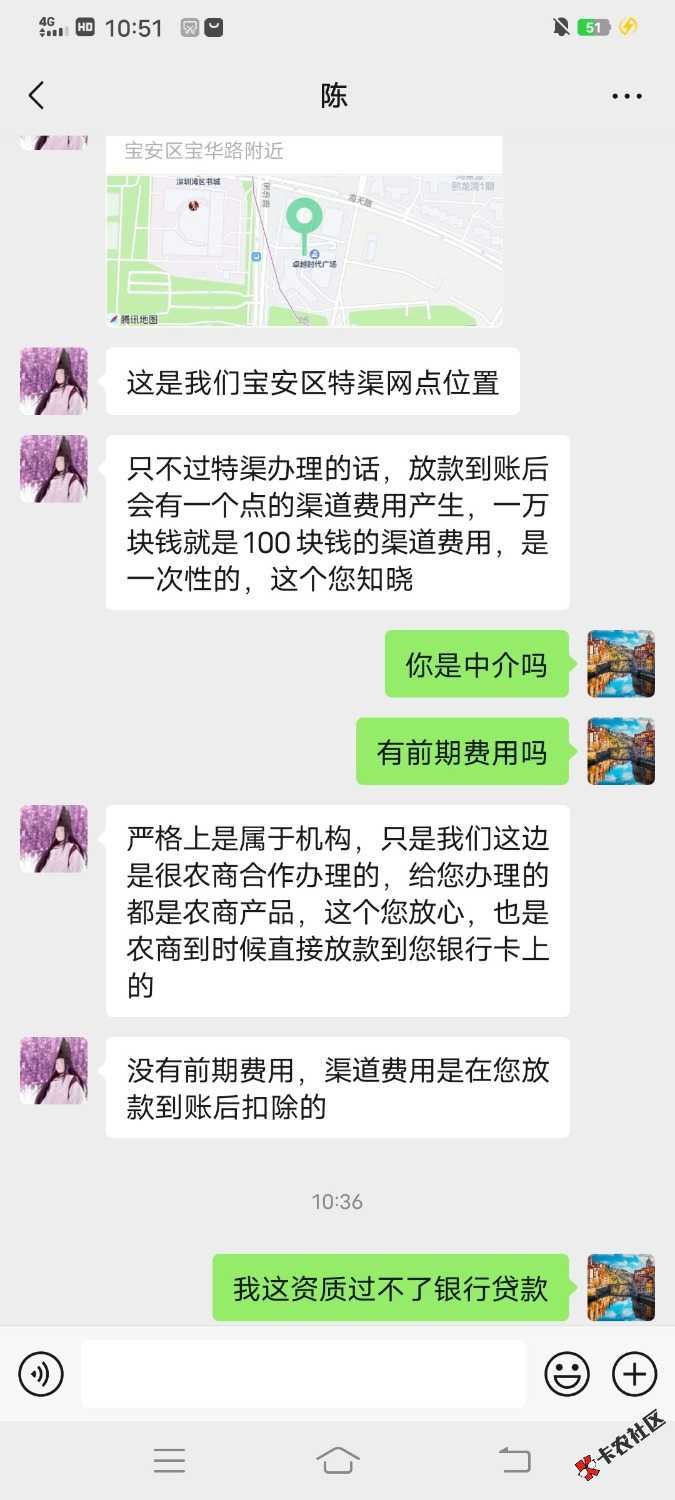
Task: Open the plus attachment menu
Action: pos(634,1374)
